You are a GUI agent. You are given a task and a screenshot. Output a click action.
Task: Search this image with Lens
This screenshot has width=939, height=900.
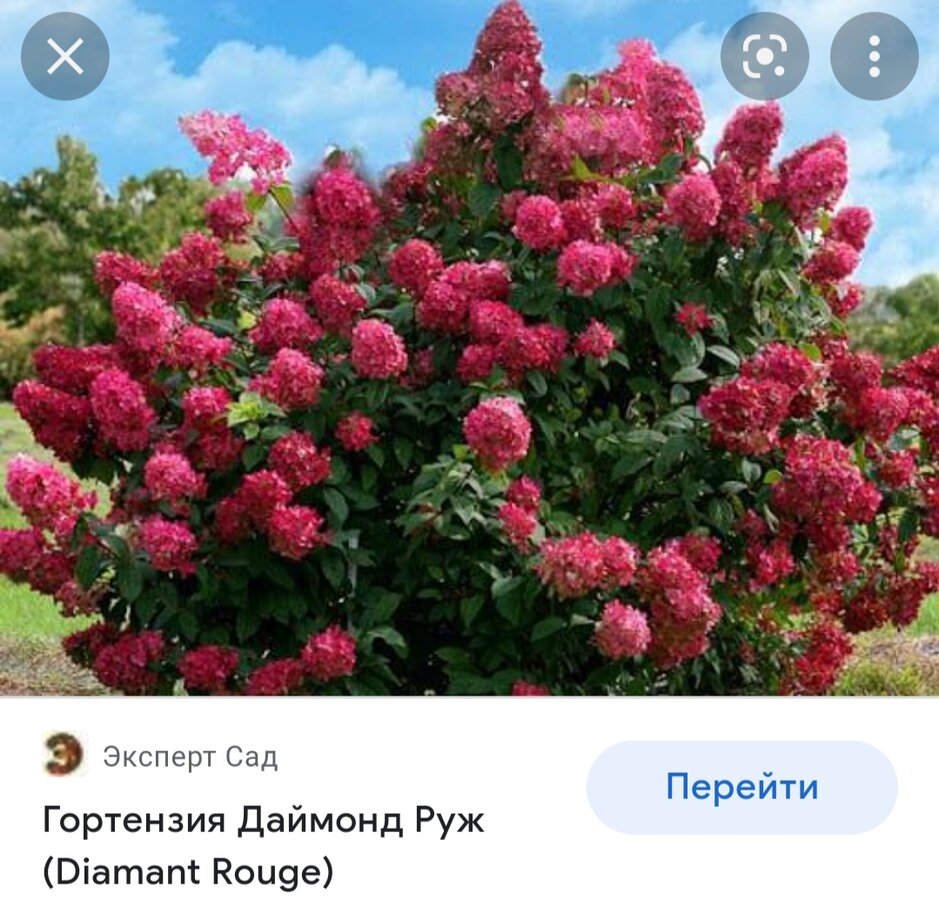click(x=765, y=56)
